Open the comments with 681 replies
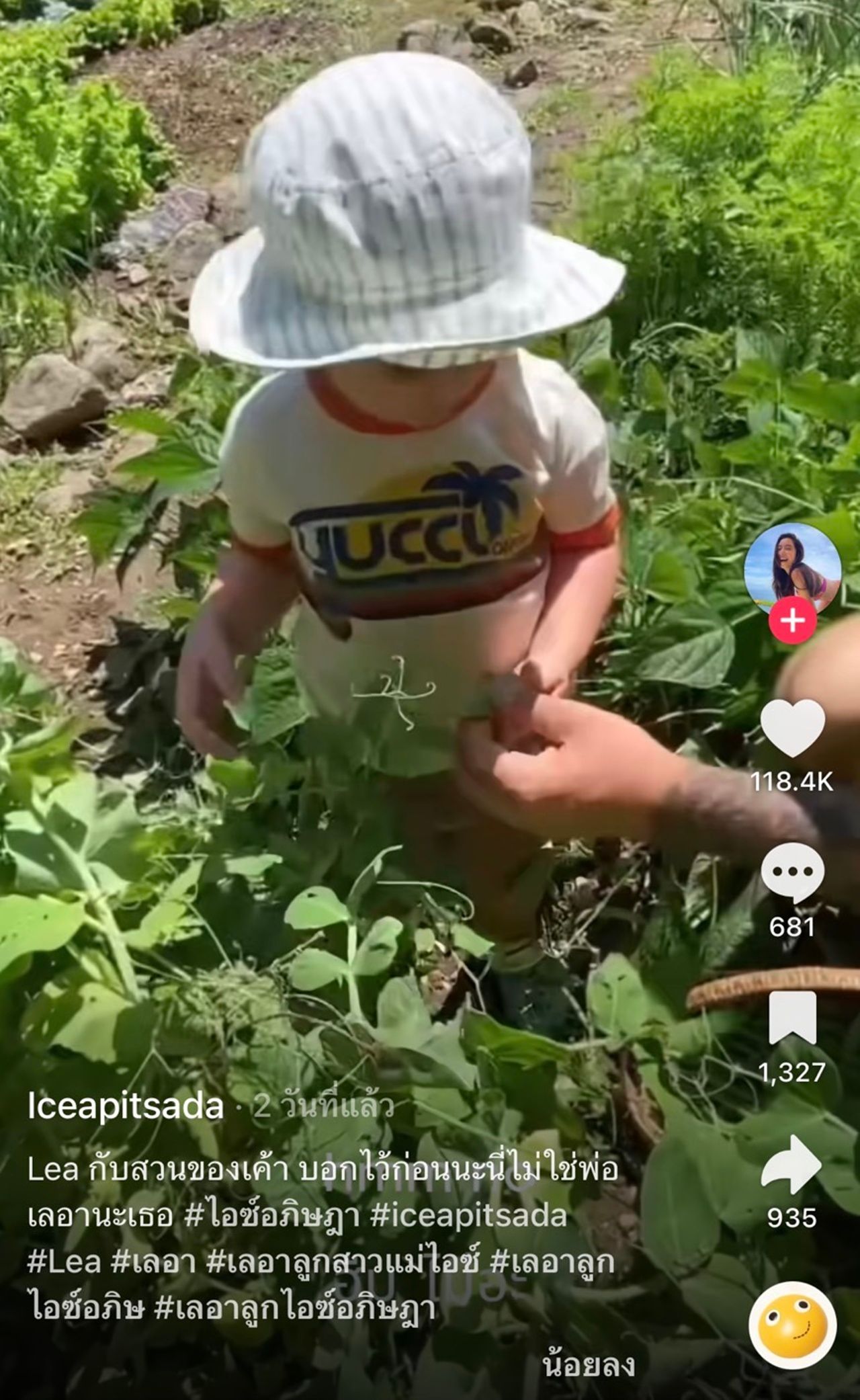 [792, 872]
